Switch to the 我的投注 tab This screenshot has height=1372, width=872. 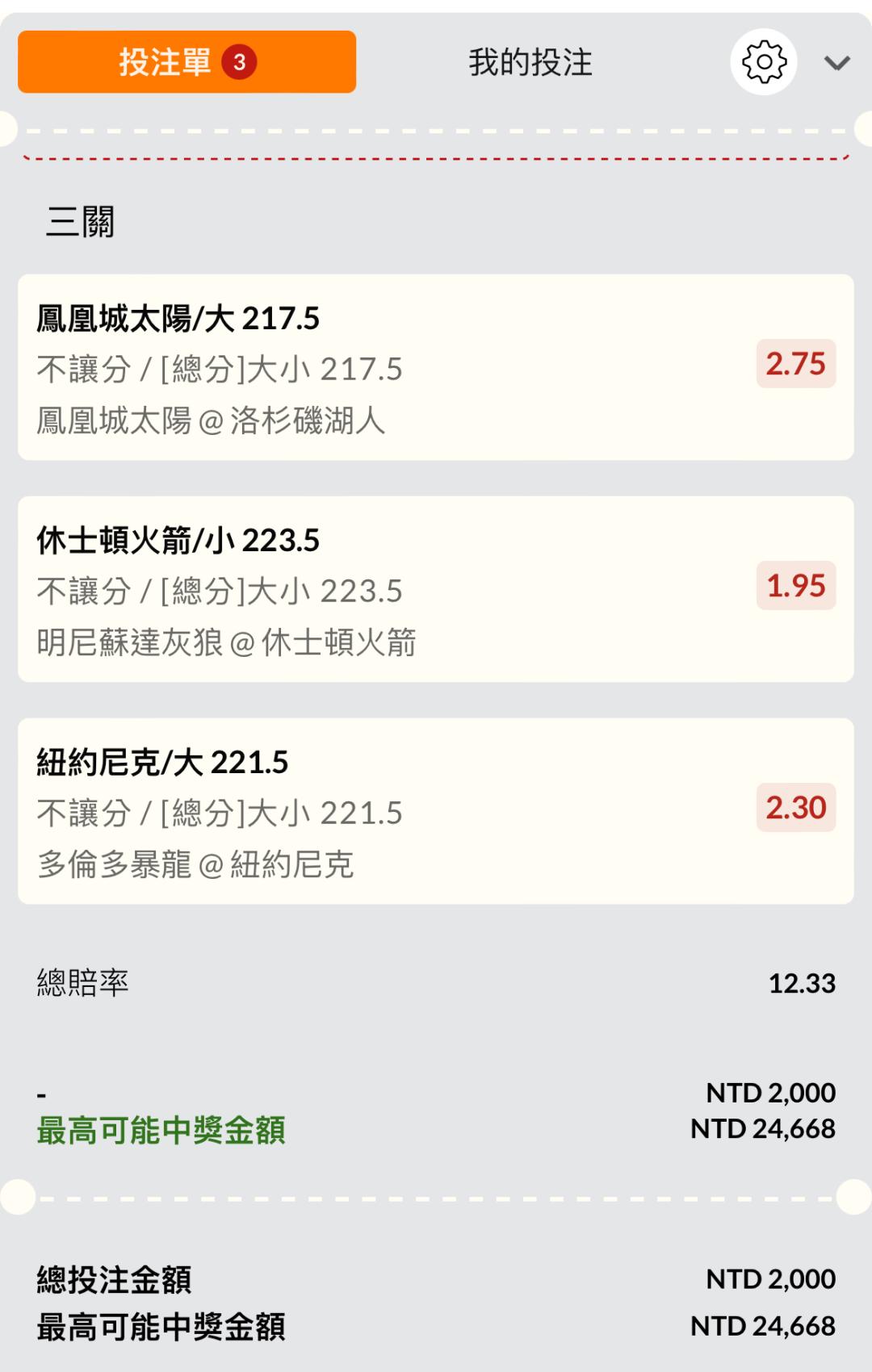pyautogui.click(x=530, y=62)
